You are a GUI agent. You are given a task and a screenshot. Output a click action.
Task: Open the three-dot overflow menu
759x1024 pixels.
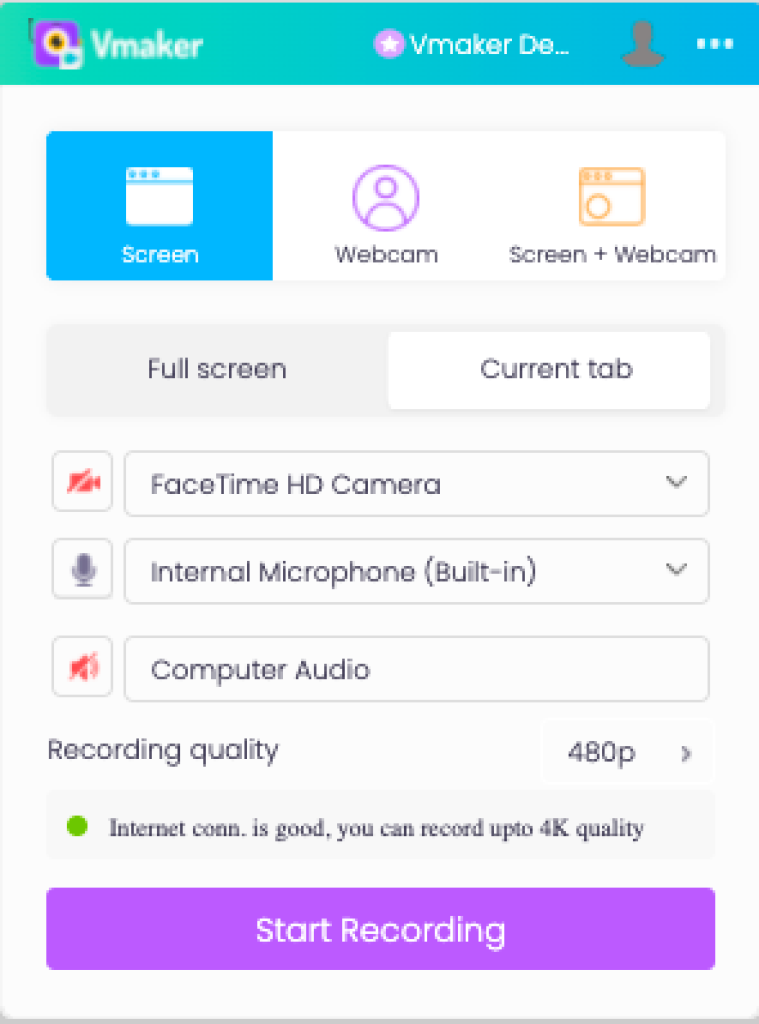pyautogui.click(x=714, y=45)
